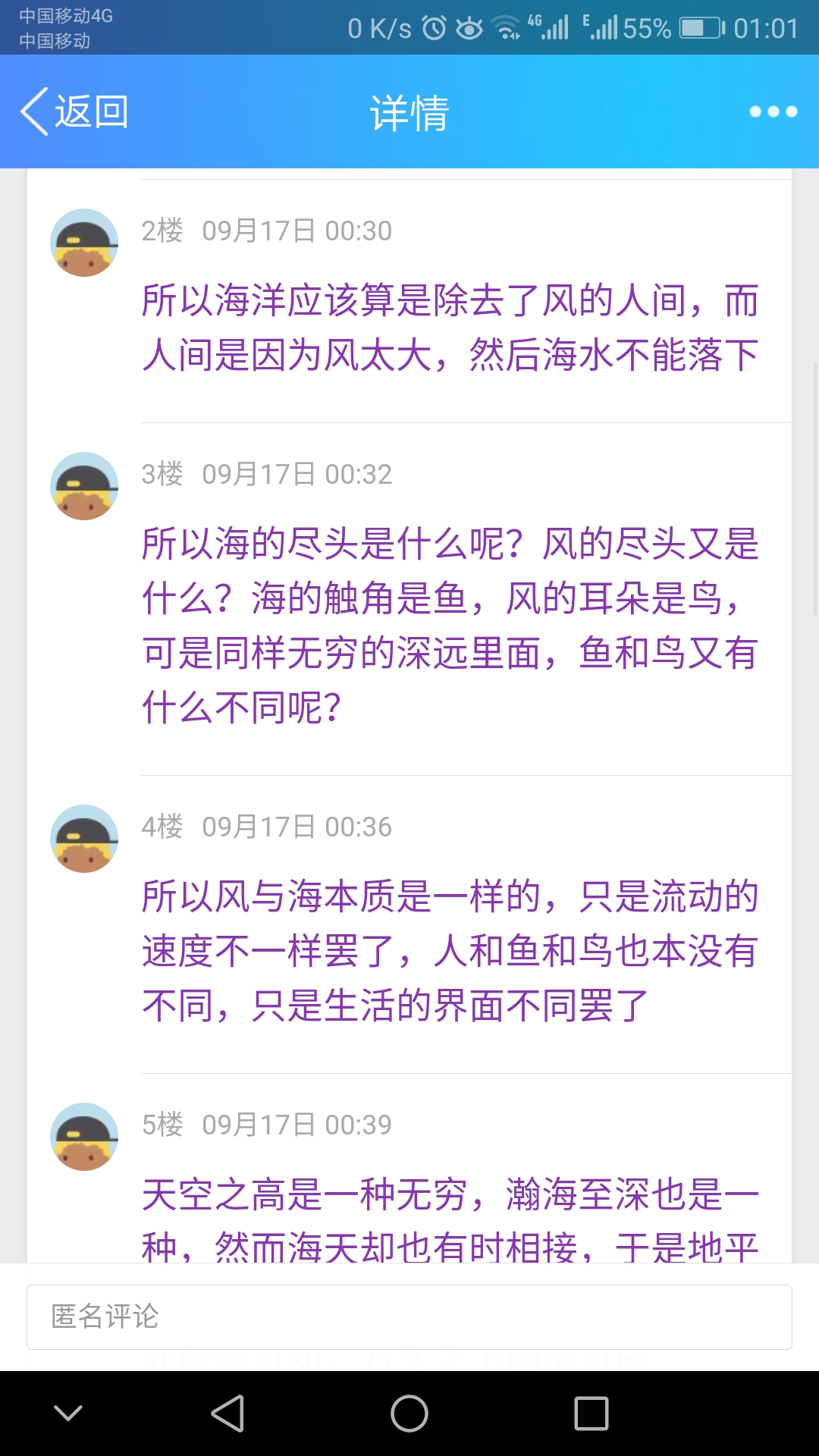Open the recent apps view
The image size is (819, 1456).
point(591,1414)
